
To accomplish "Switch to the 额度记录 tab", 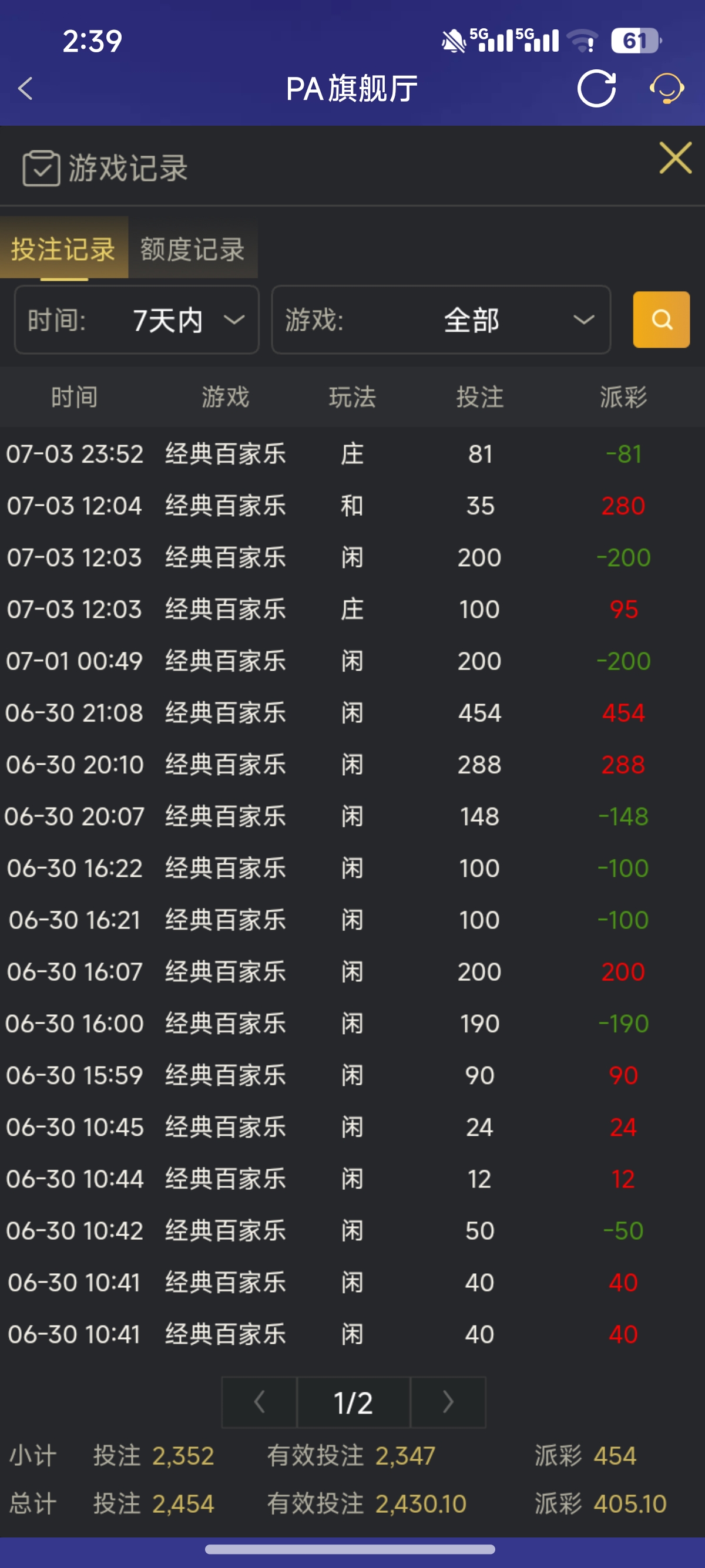I will point(192,250).
